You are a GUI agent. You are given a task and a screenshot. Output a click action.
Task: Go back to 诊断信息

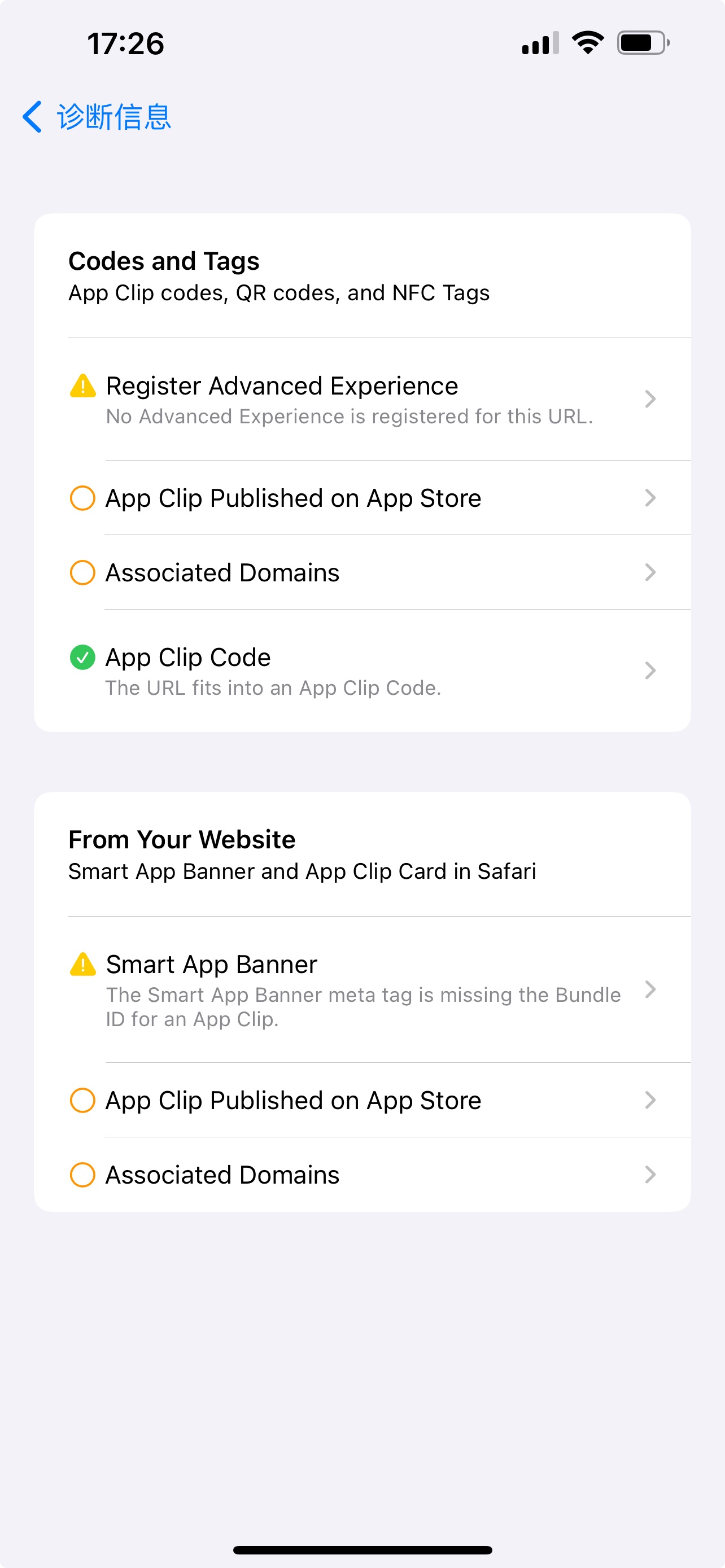coord(97,116)
